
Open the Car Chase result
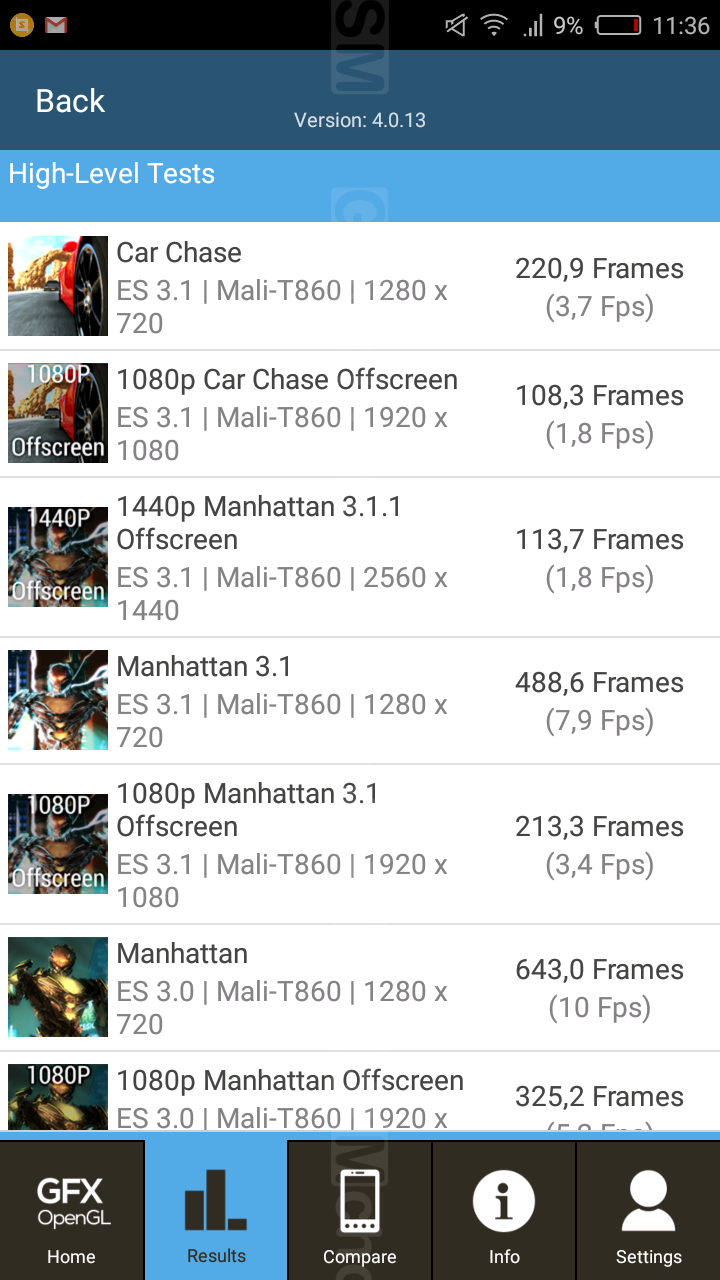coord(360,286)
